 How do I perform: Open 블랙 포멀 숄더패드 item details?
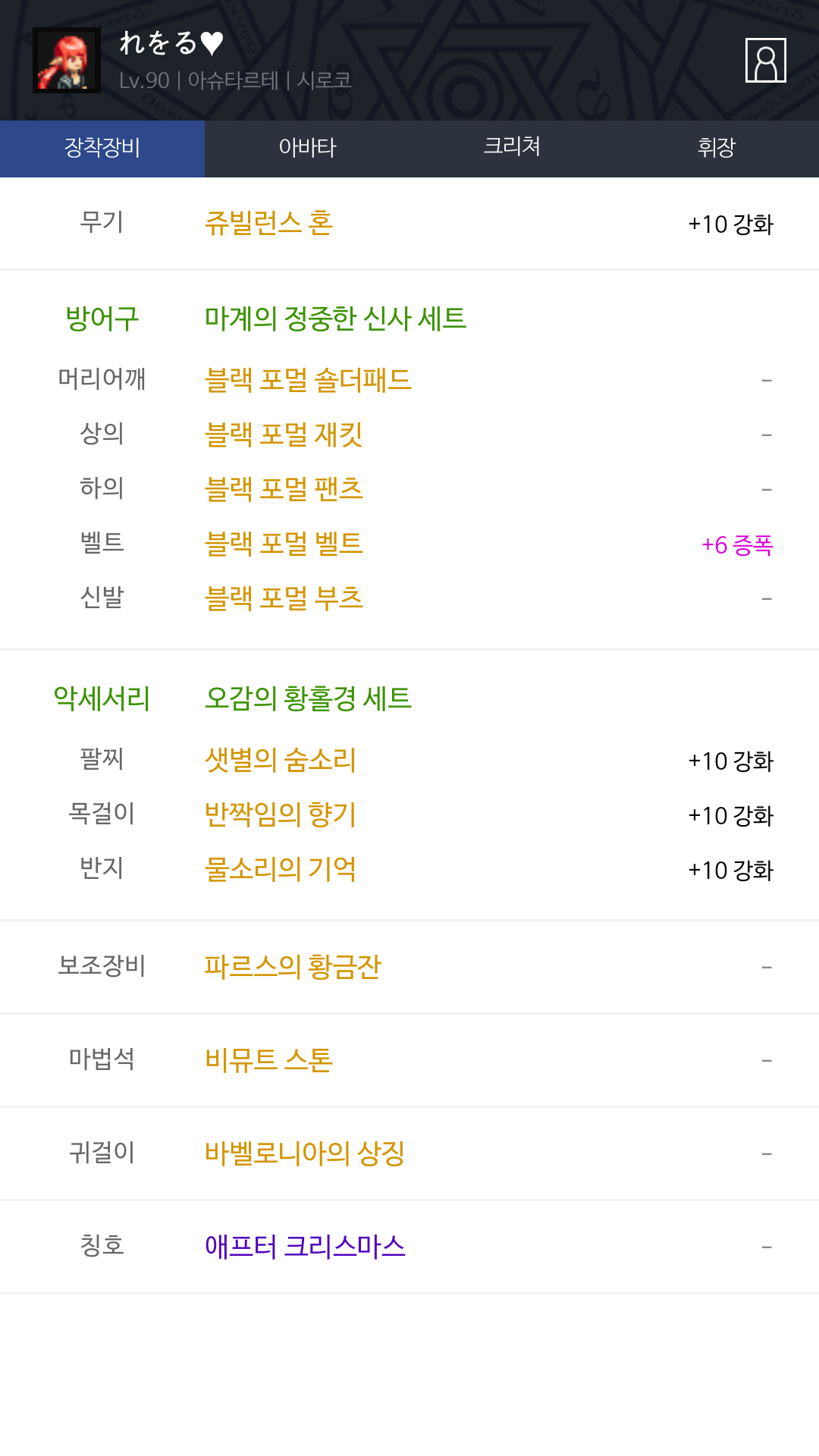pos(308,380)
